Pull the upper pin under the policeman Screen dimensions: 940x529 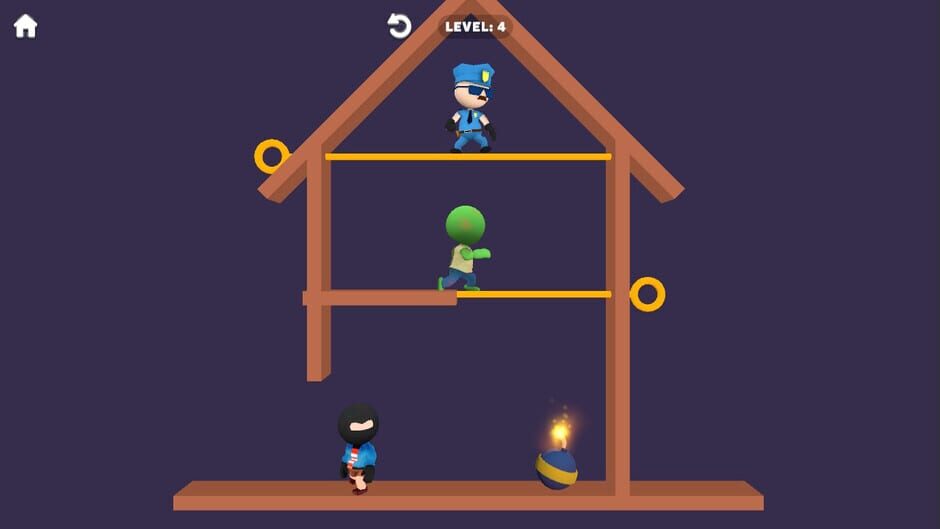271,156
